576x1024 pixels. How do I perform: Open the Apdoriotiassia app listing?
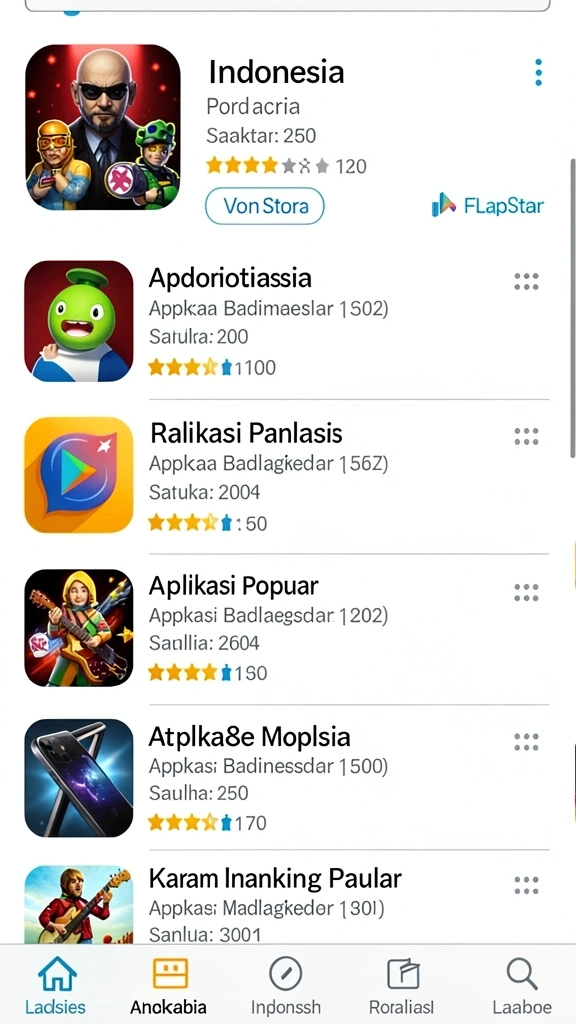287,321
